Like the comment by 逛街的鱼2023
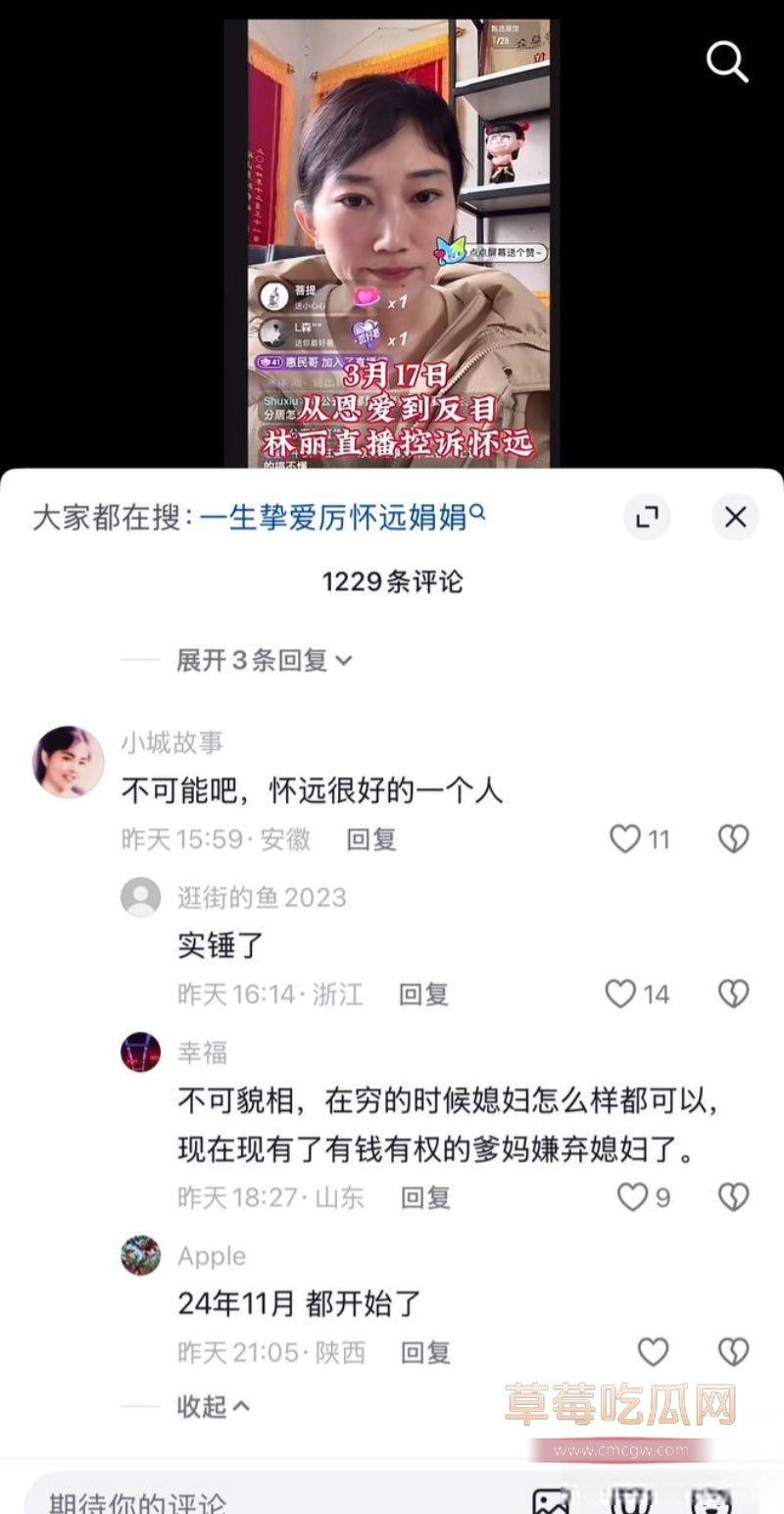This screenshot has width=784, height=1514. pos(620,994)
